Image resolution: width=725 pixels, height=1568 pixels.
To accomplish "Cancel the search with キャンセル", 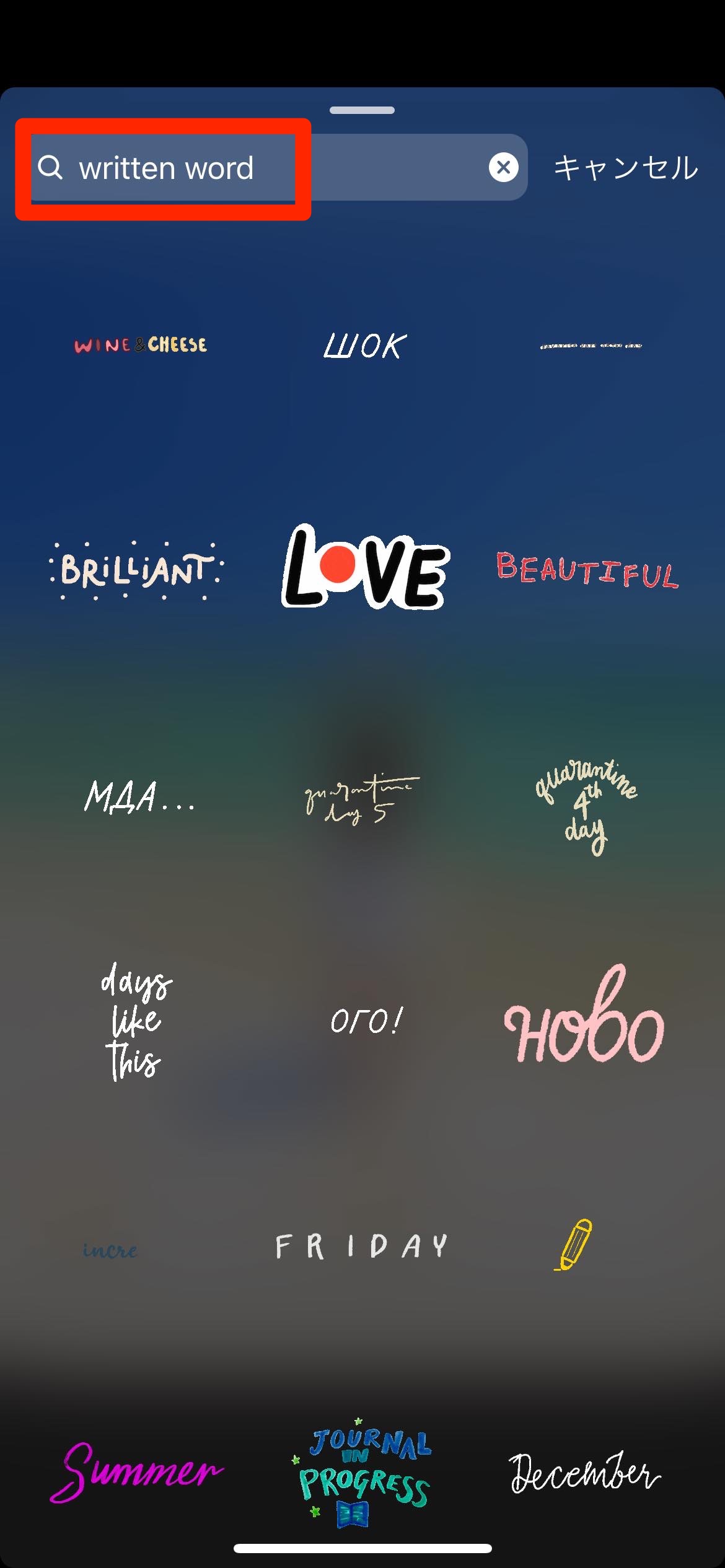I will [x=626, y=168].
